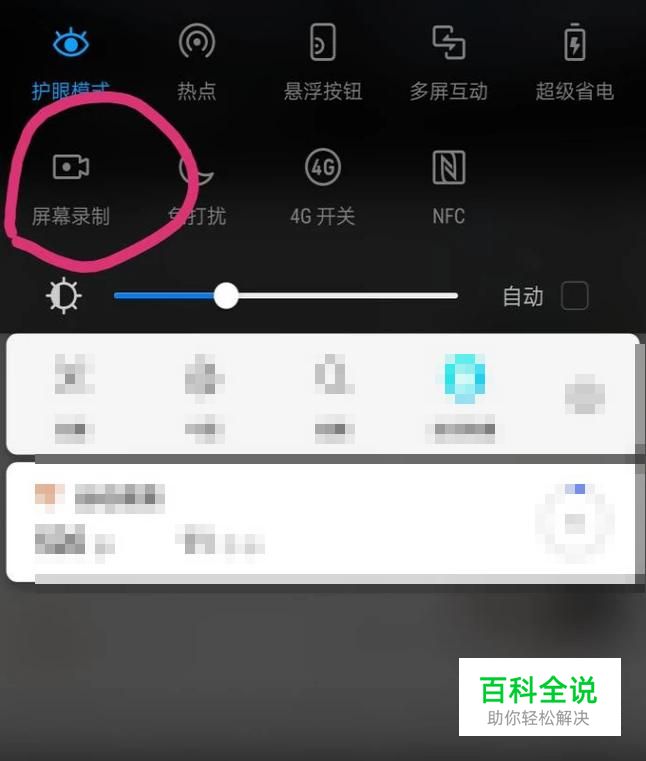
Task: Turn on the NFC tile
Action: tap(448, 168)
